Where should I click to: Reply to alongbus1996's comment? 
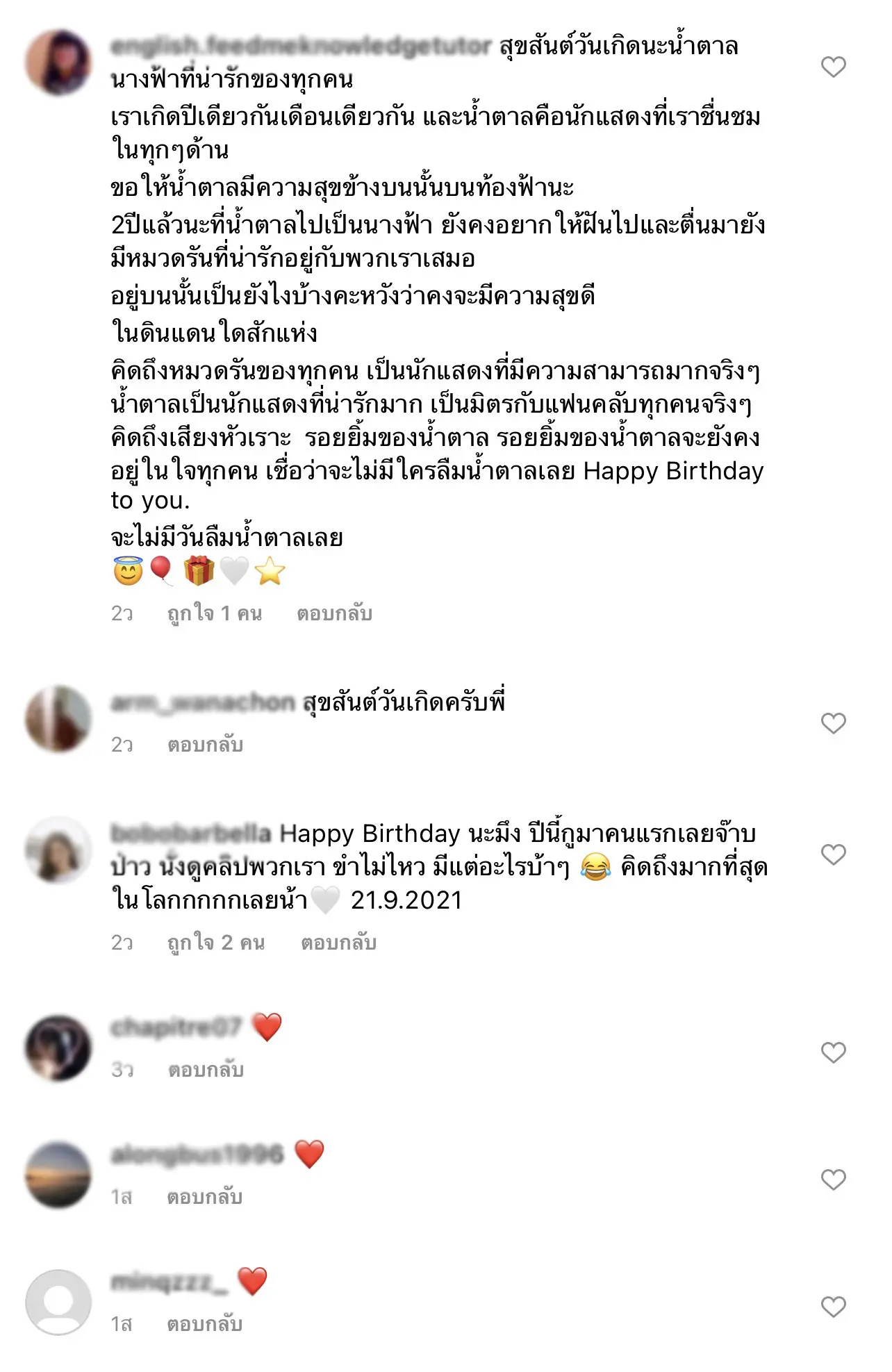(x=204, y=1197)
